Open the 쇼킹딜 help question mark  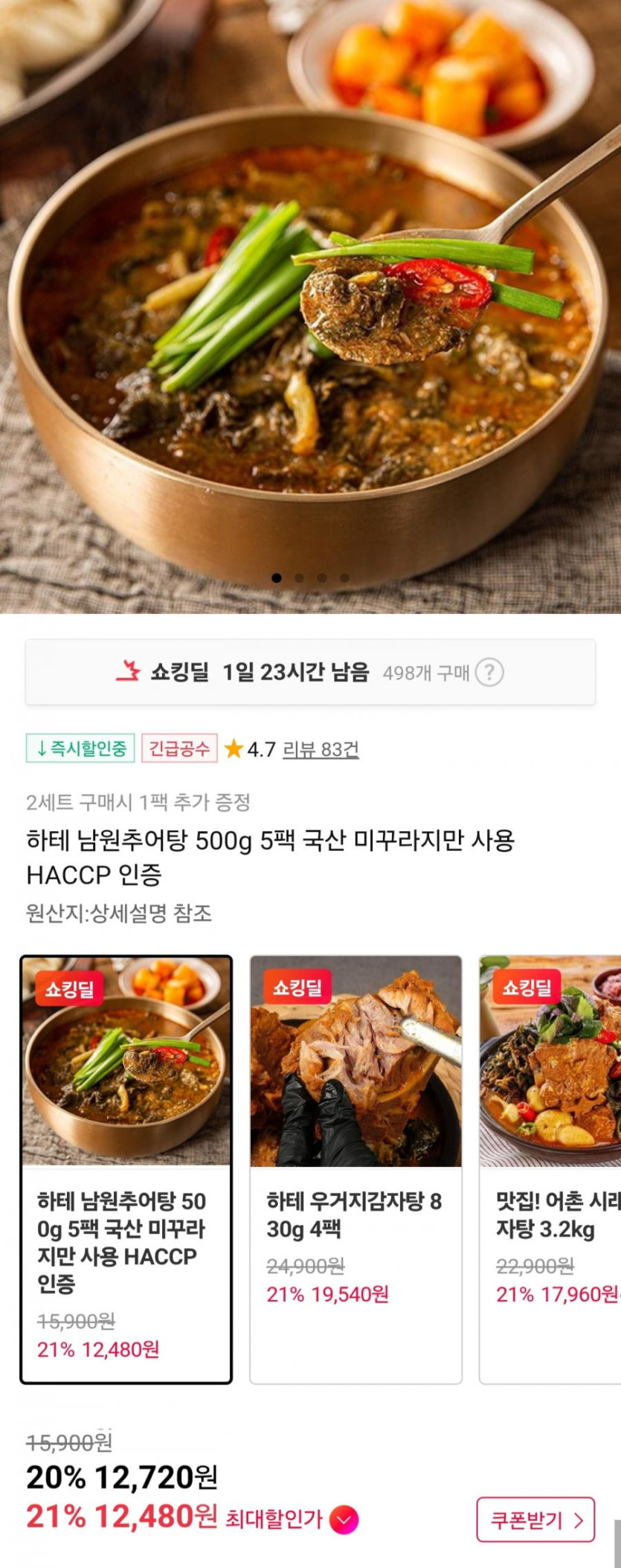click(489, 673)
